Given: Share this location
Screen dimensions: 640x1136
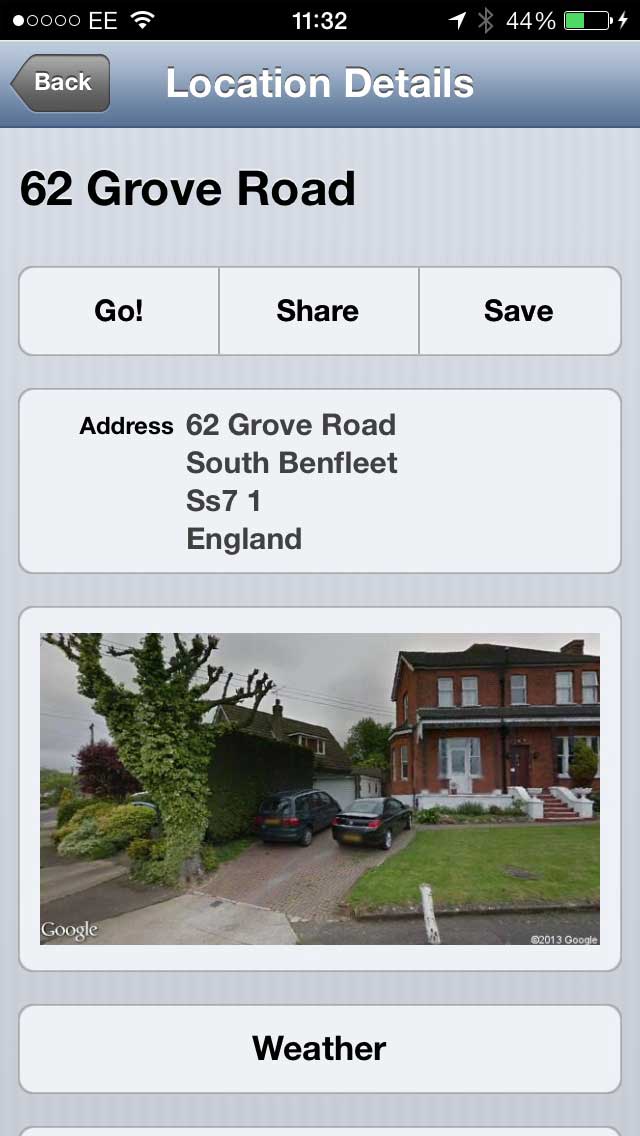Looking at the screenshot, I should (x=318, y=311).
